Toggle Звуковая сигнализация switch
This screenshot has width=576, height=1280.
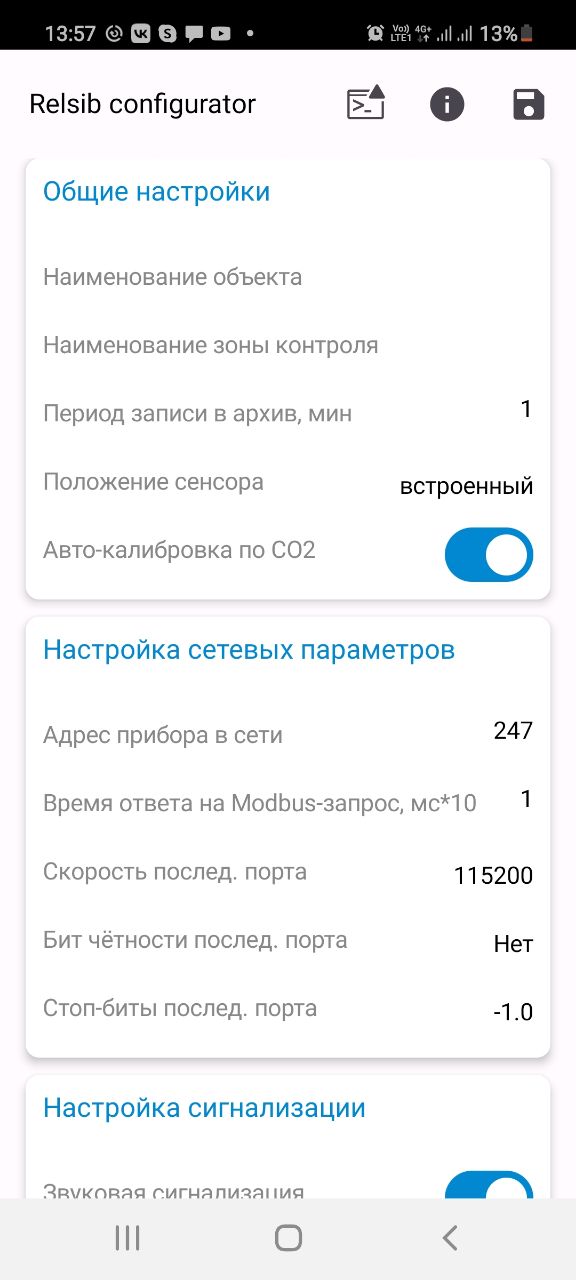(x=489, y=1185)
